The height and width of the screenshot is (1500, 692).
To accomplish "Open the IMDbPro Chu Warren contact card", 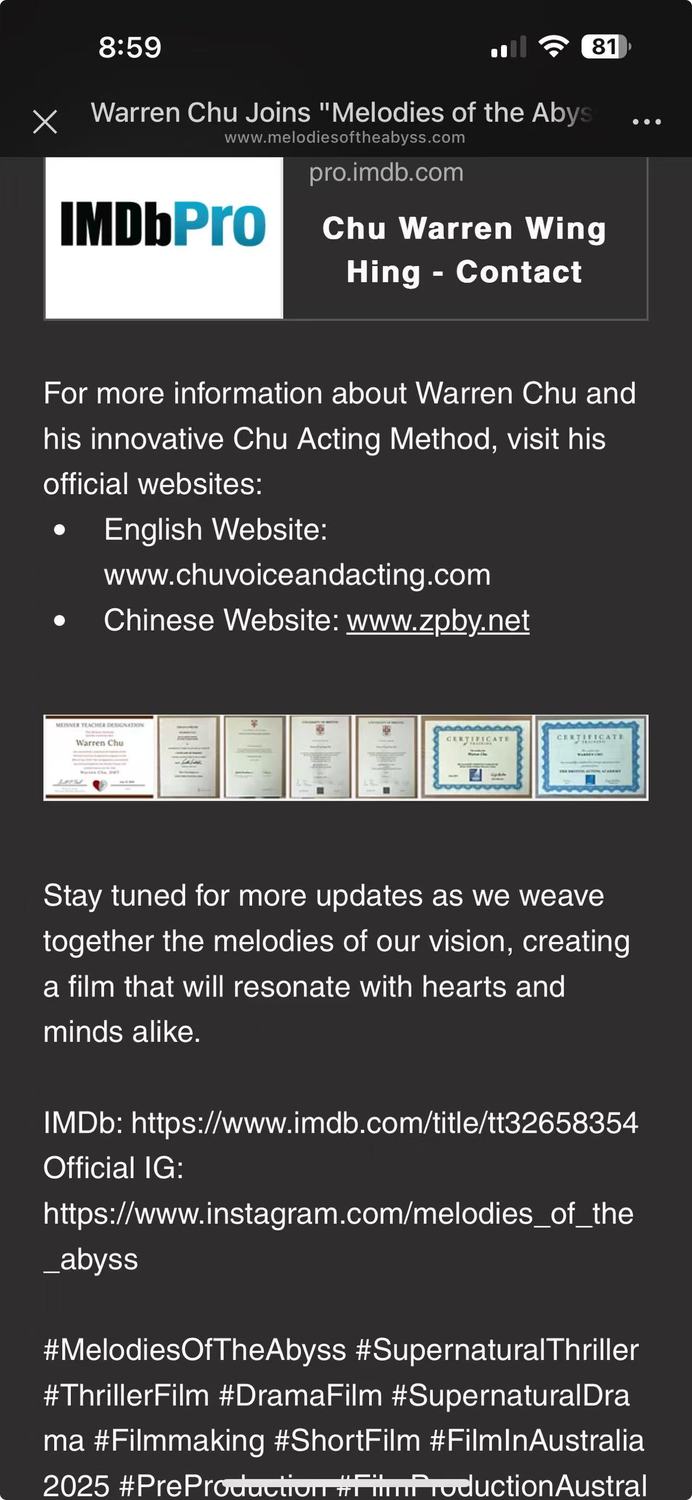I will coord(346,240).
